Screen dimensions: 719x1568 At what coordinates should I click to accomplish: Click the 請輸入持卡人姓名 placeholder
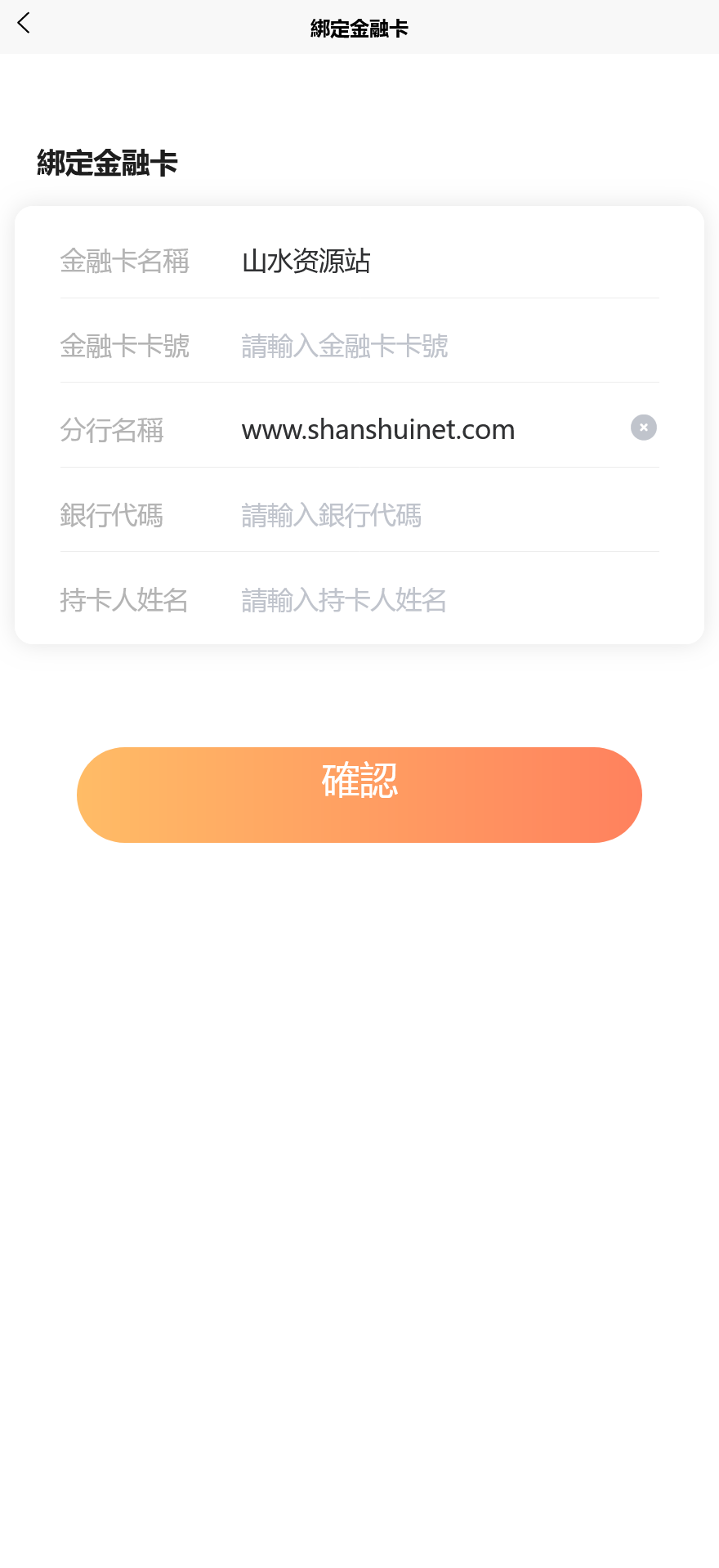point(342,600)
